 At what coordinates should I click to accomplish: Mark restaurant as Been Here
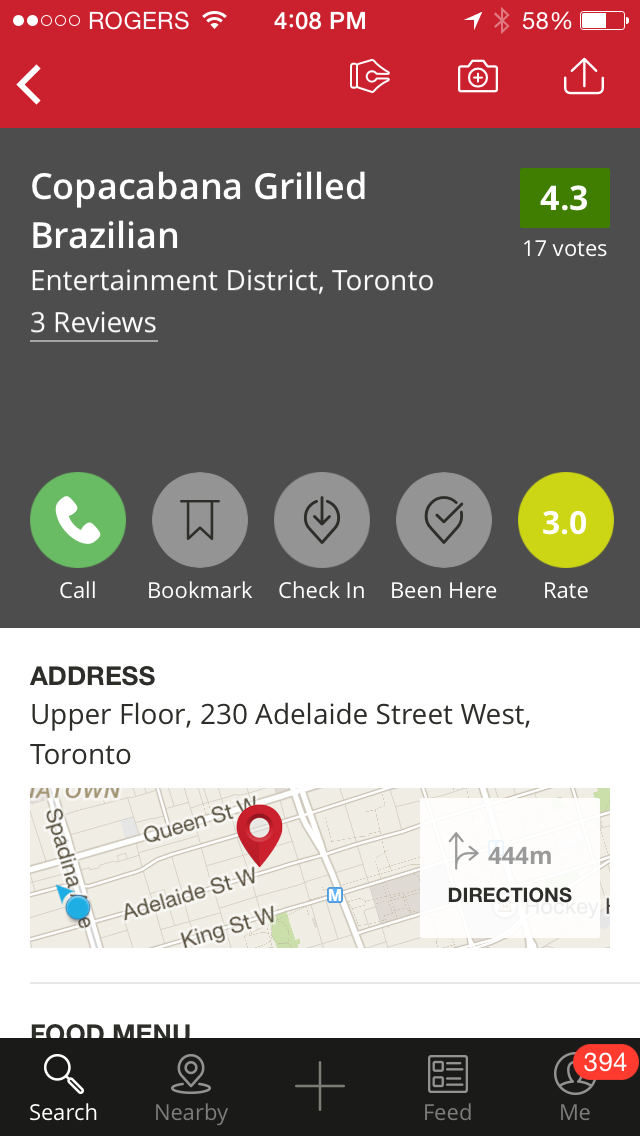click(x=444, y=520)
